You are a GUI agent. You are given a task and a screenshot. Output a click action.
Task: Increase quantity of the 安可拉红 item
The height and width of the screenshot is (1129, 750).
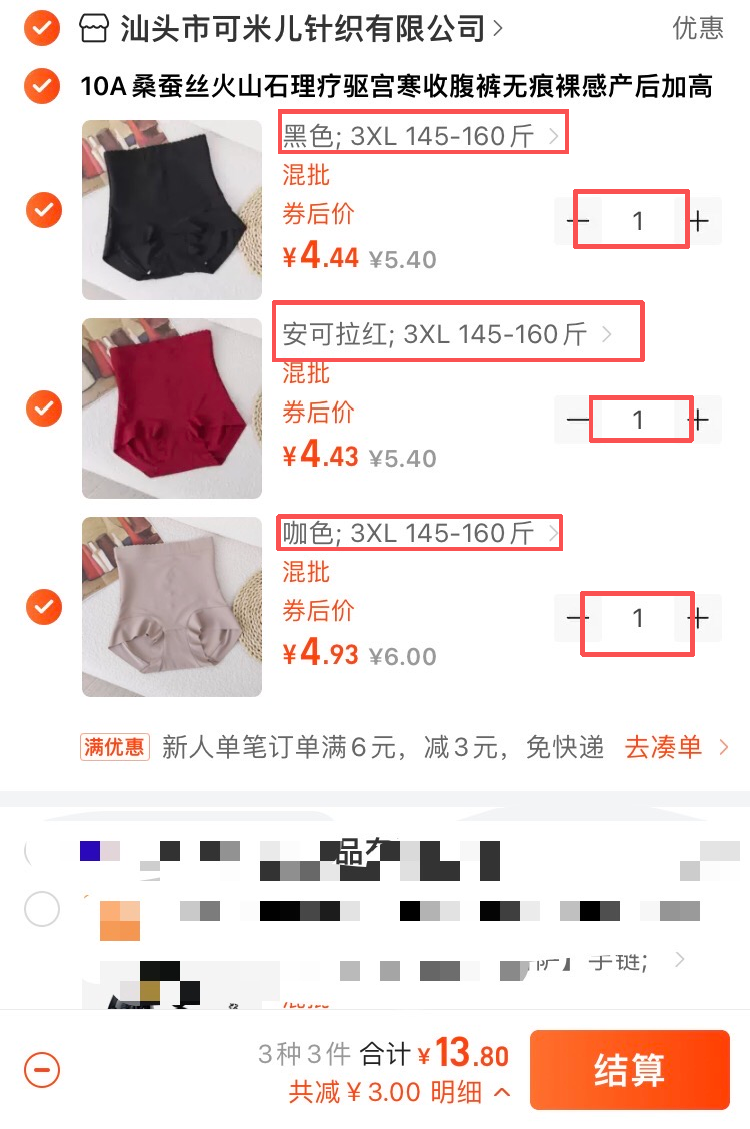699,420
